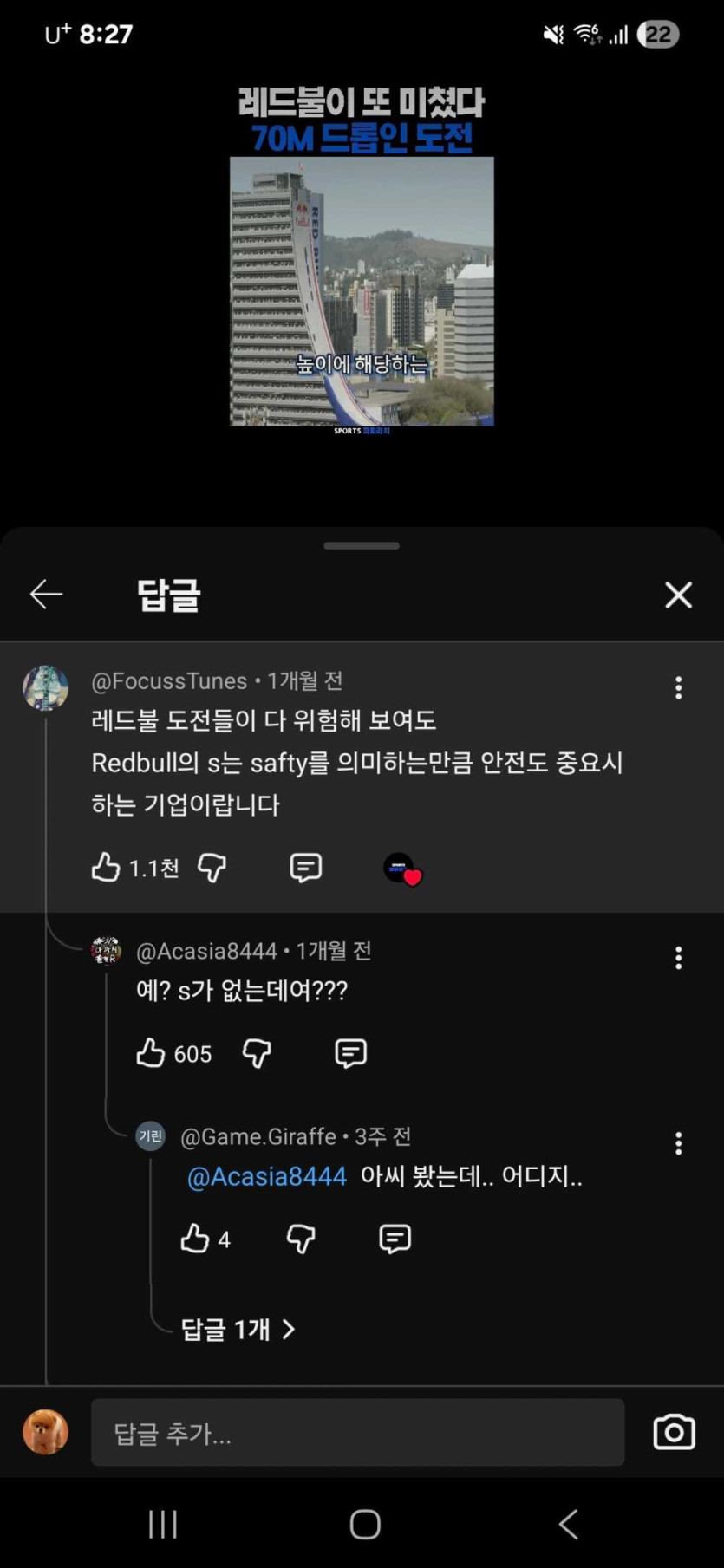Like the reply by @Acasia8444
This screenshot has width=724, height=1568.
pyautogui.click(x=151, y=1052)
